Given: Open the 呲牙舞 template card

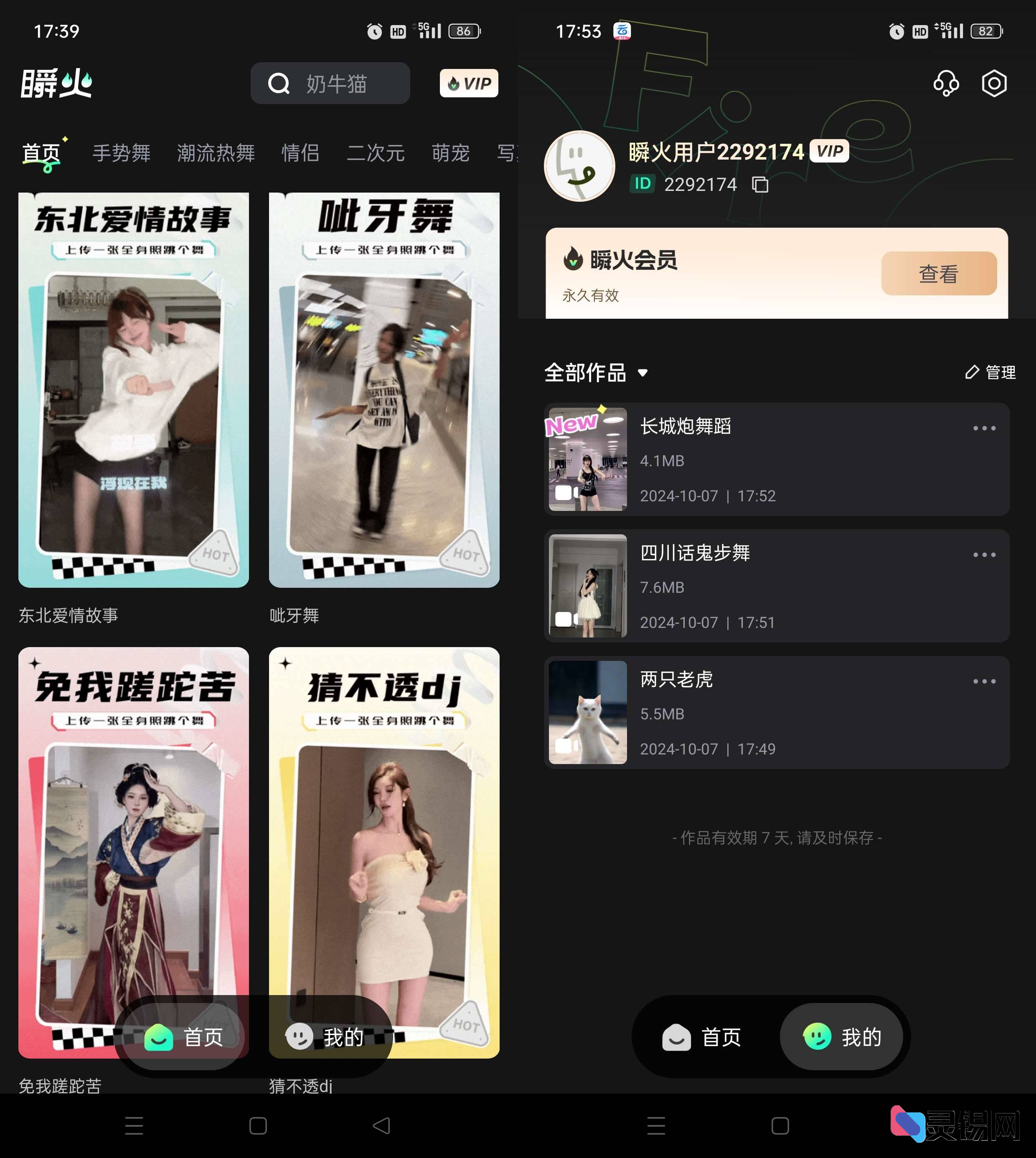Looking at the screenshot, I should click(383, 390).
